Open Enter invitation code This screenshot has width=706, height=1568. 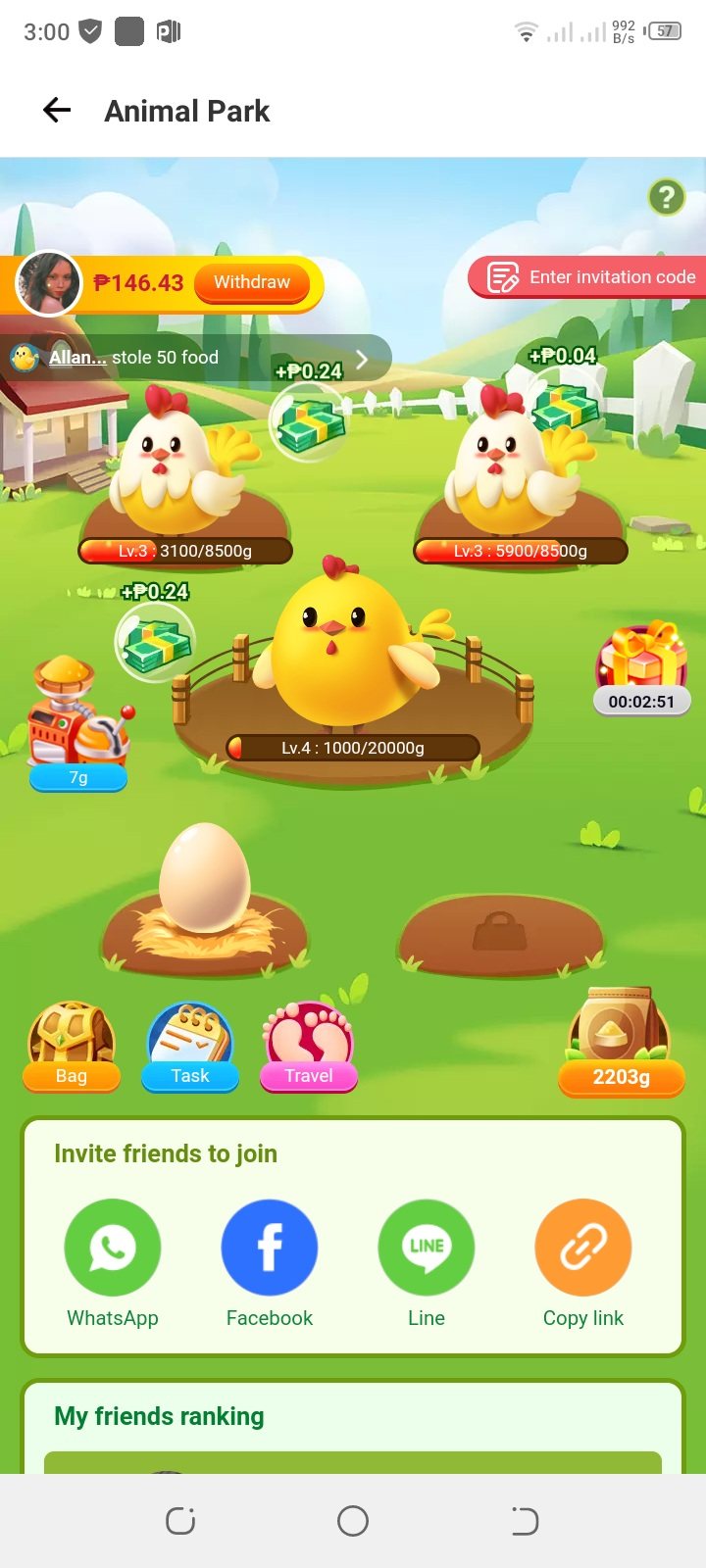[x=591, y=277]
